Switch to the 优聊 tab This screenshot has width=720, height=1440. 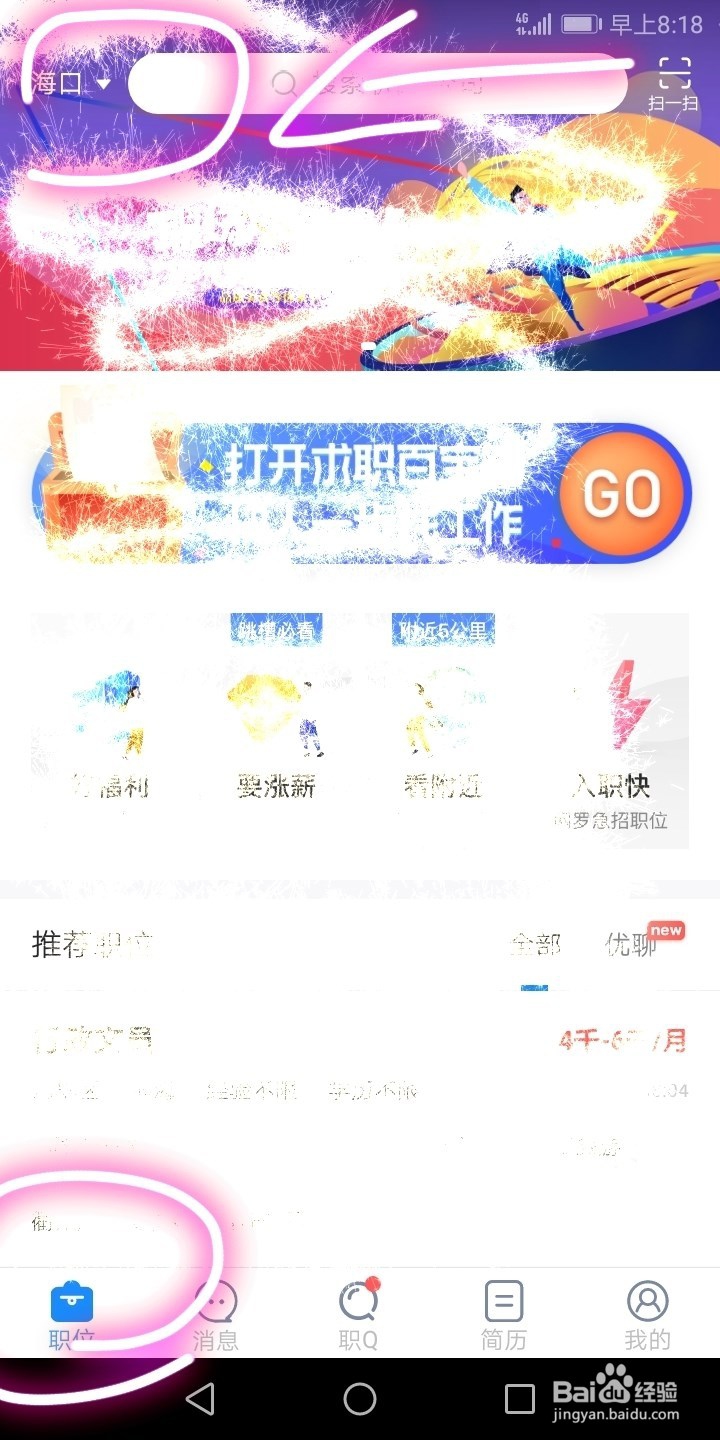(630, 945)
